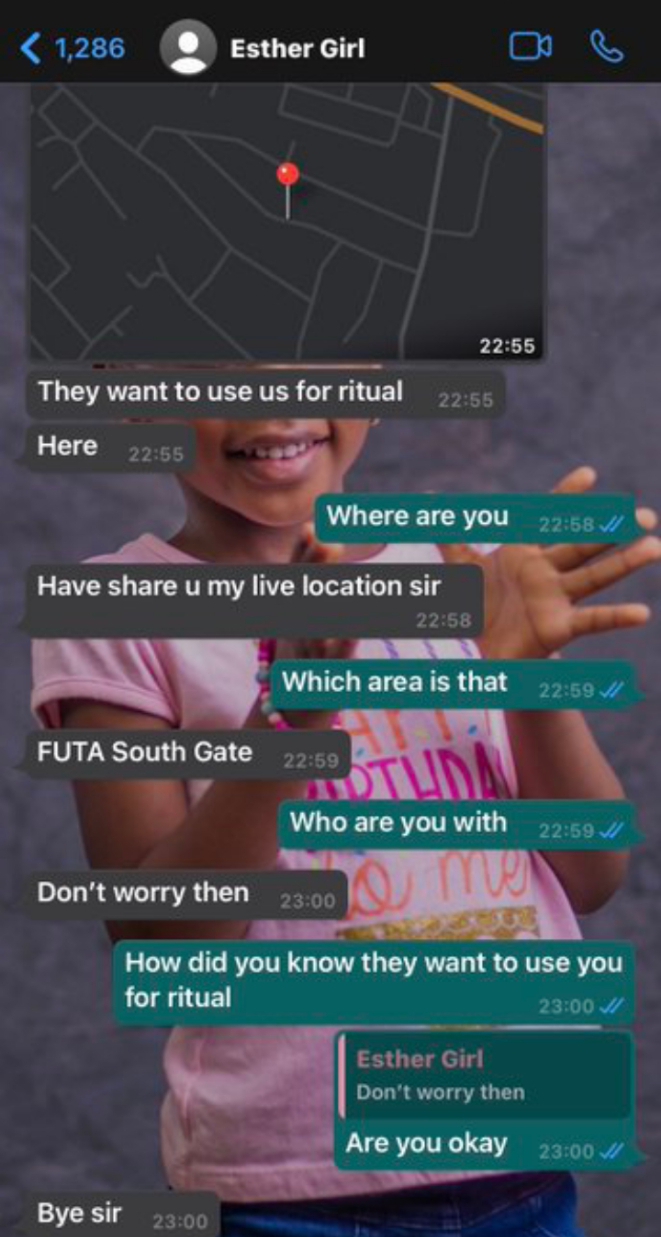Start a voice call with Esther Girl

606,47
